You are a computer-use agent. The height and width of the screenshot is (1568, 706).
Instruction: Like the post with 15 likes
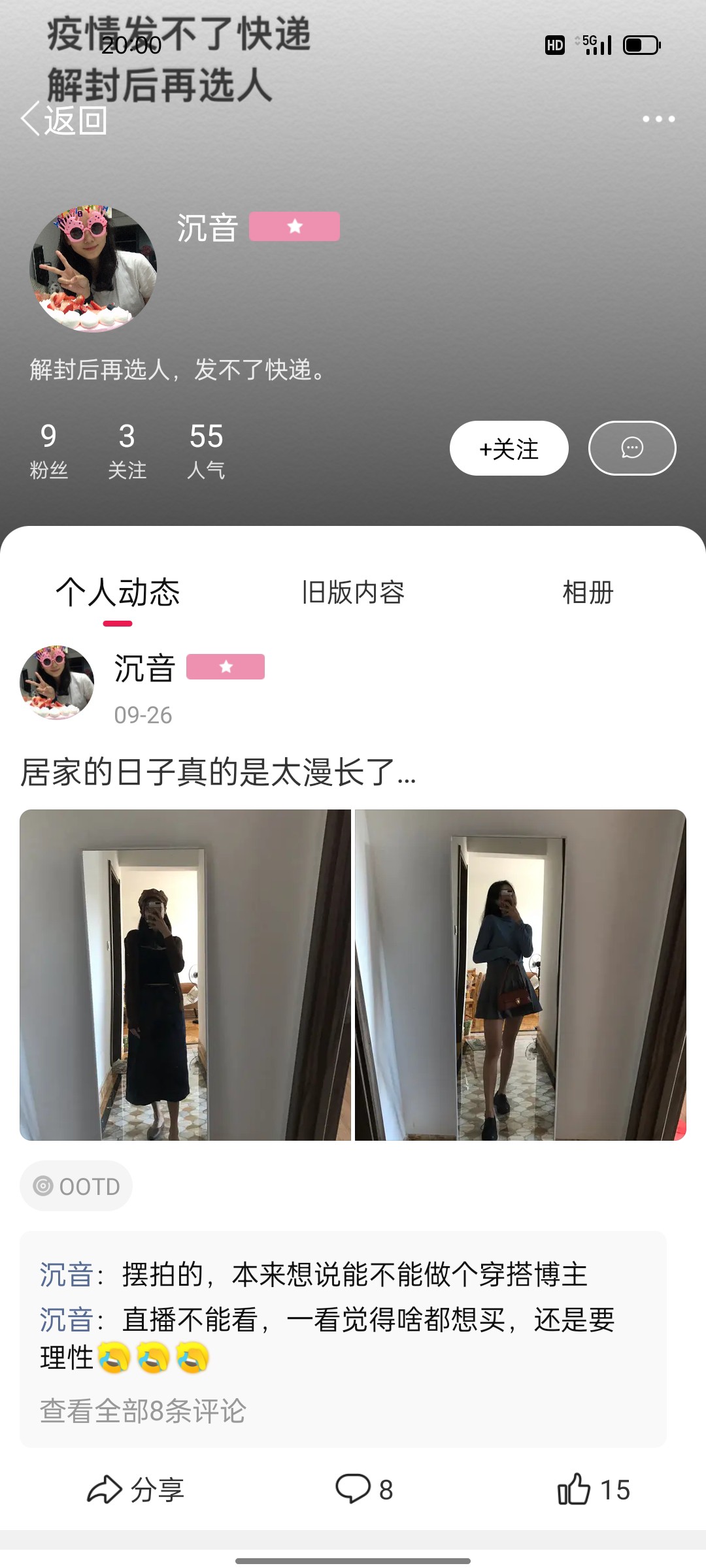(593, 1490)
